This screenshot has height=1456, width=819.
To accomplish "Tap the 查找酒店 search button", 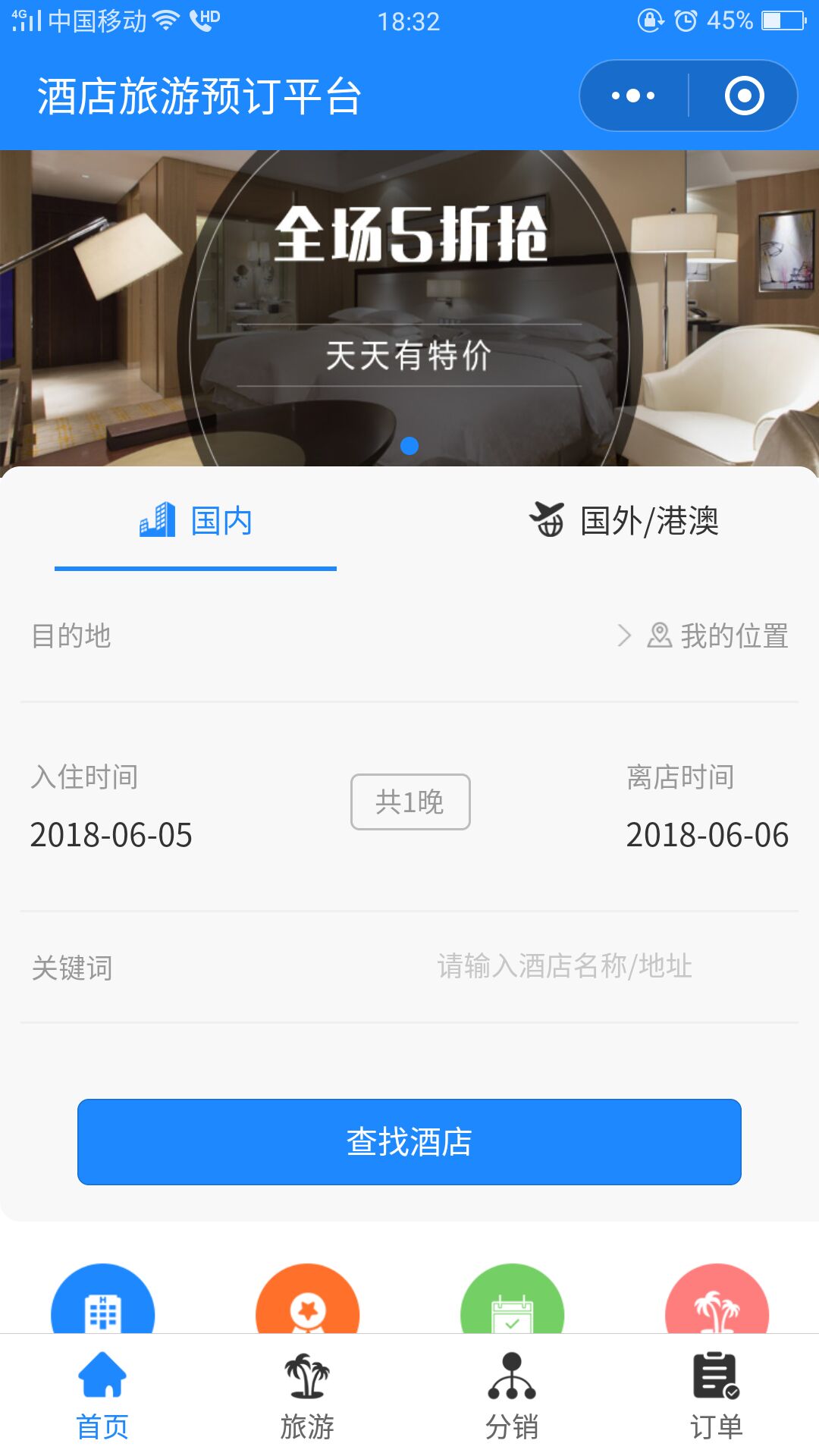I will [409, 1141].
